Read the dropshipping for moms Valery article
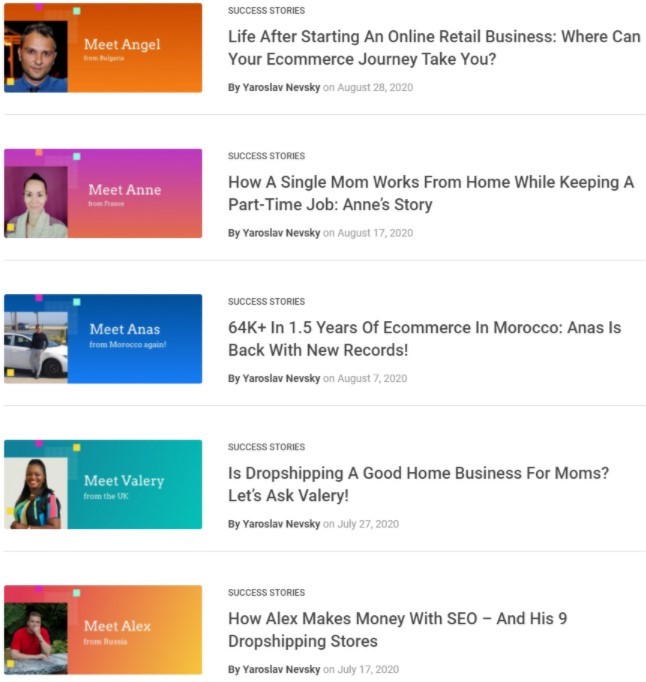The image size is (646, 682). coord(418,484)
